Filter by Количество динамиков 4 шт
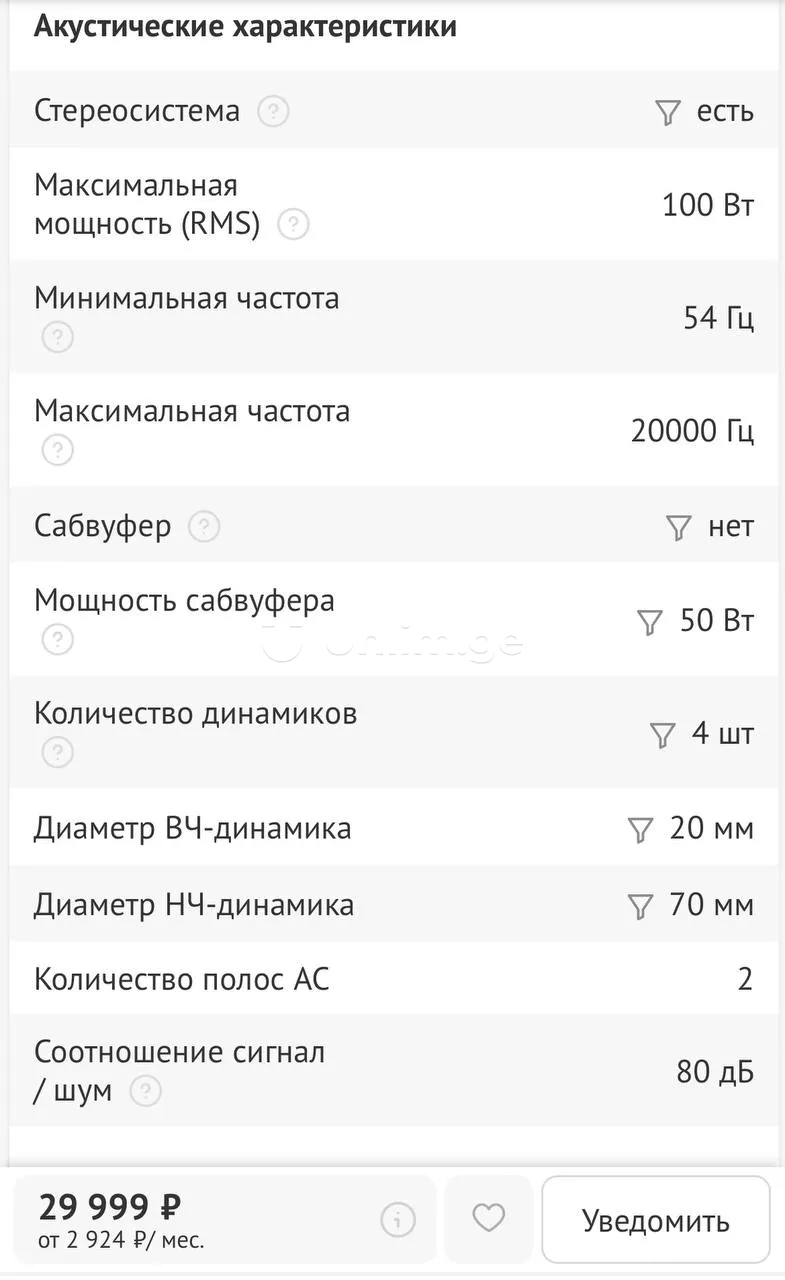 662,735
